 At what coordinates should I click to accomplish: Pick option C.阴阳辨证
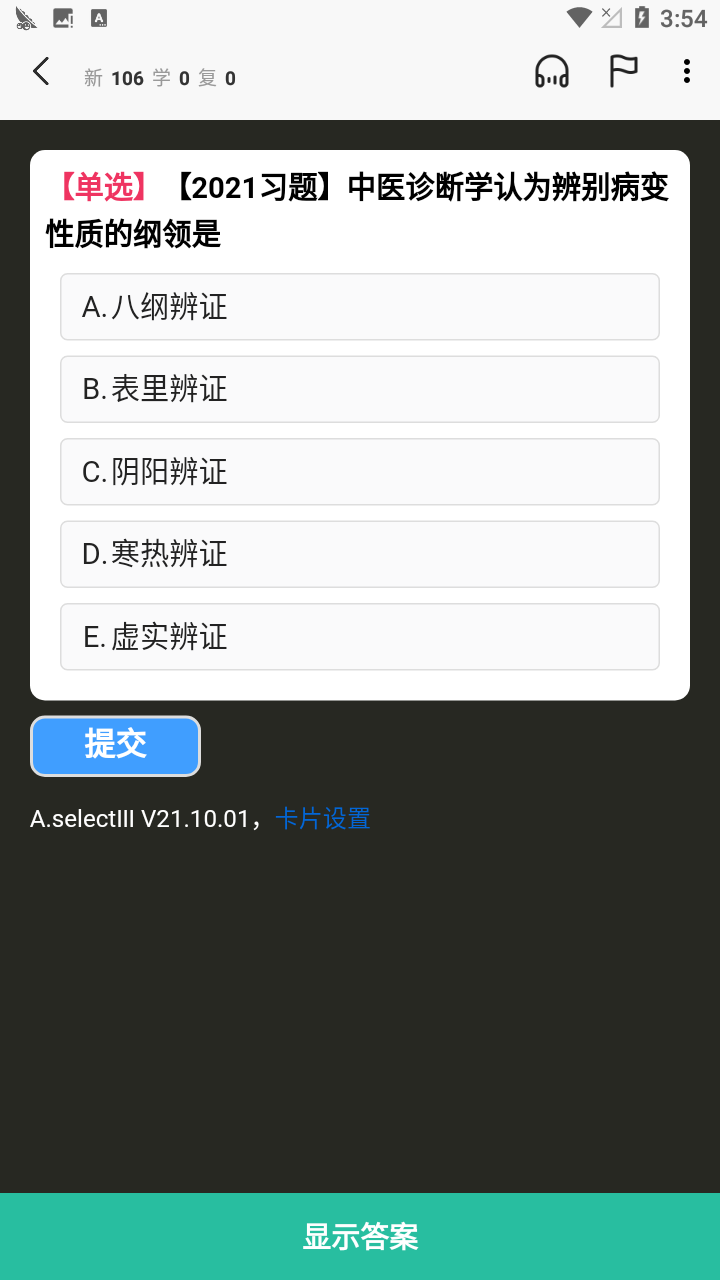click(x=360, y=472)
